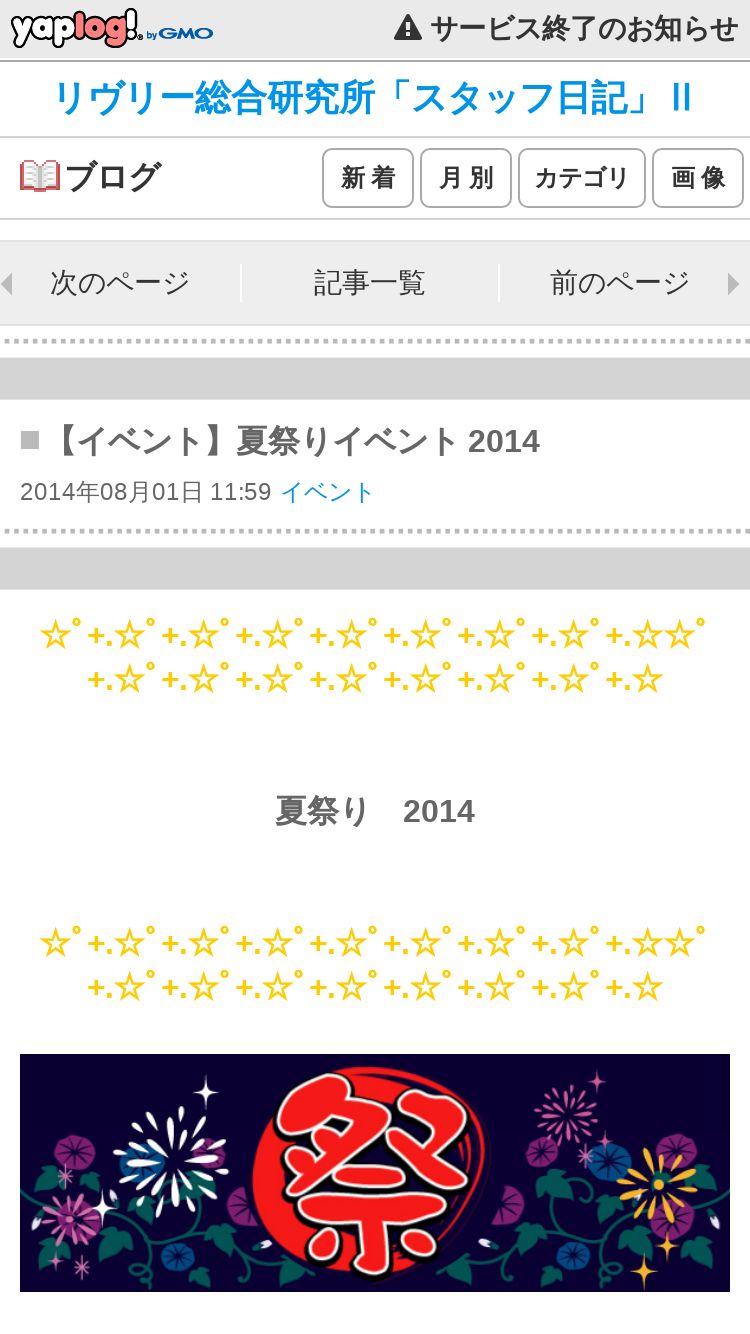Open 記事一覧 article list
This screenshot has width=750, height=1334.
370,283
